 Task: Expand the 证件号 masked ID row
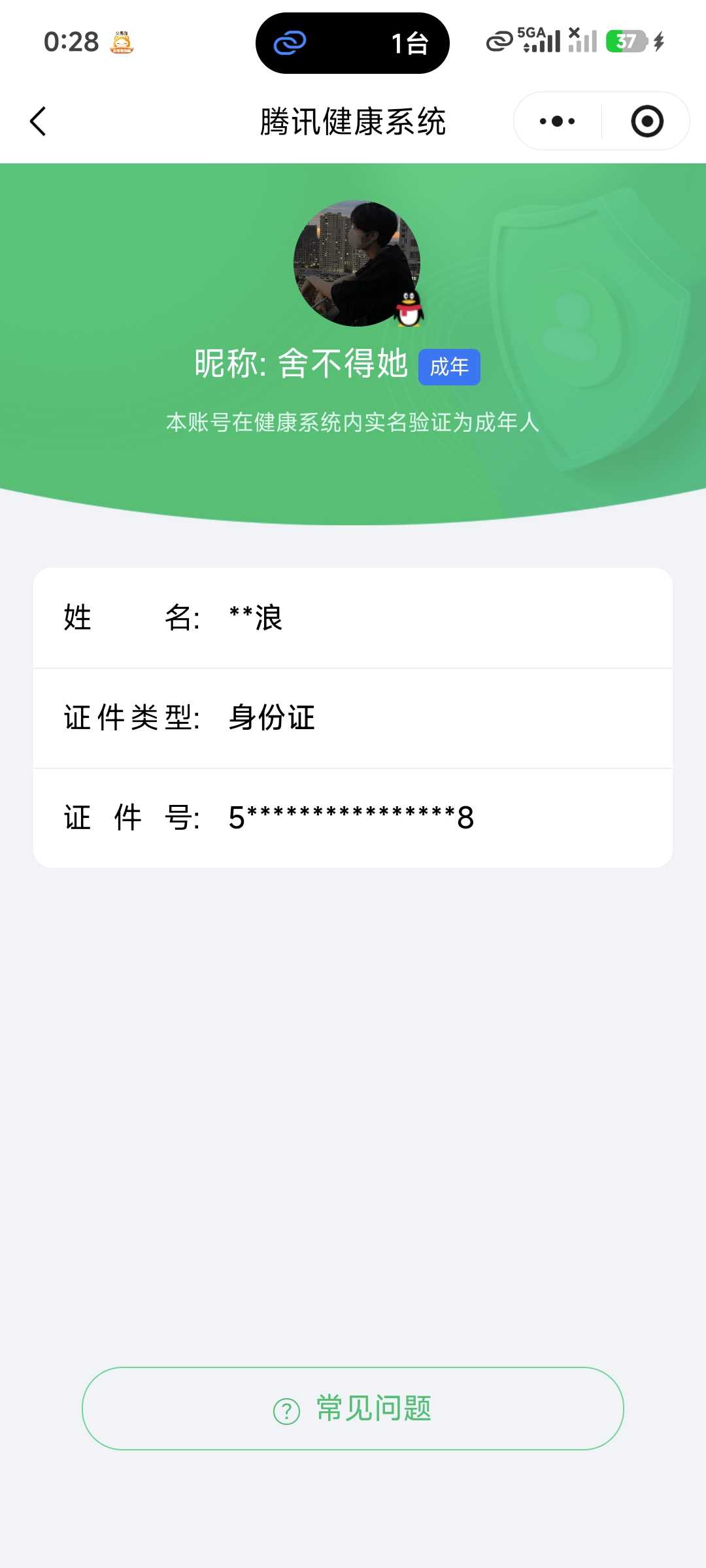(353, 817)
